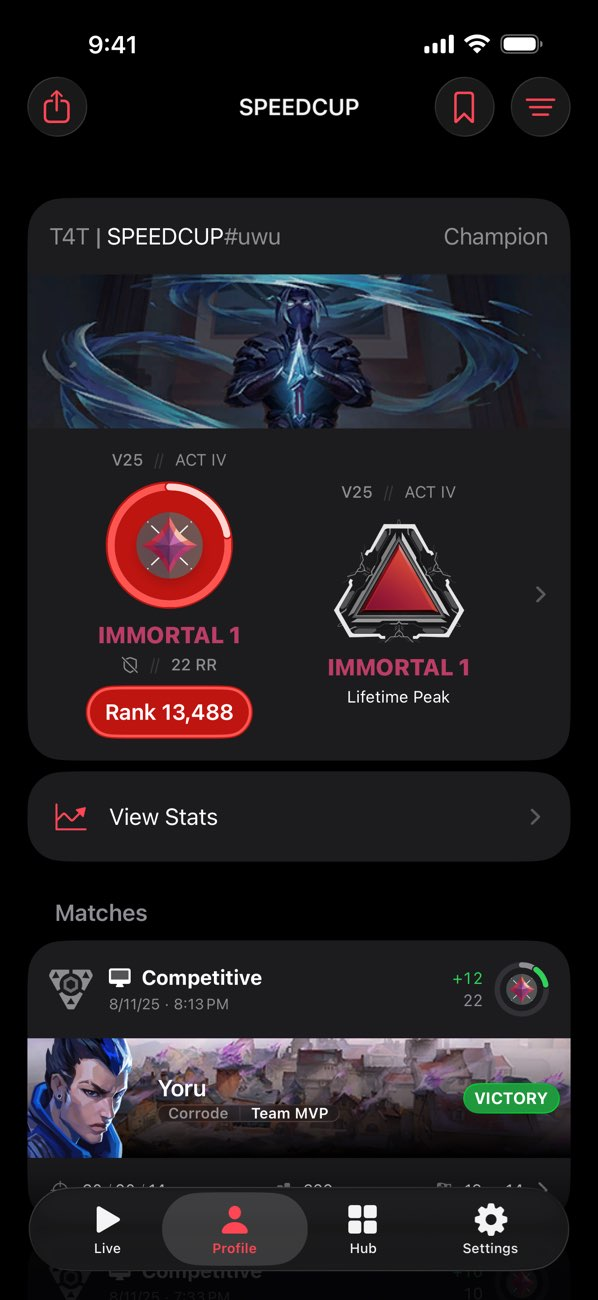Tap the Rank 13,488 button
Viewport: 598px width, 1300px height.
[x=169, y=712]
